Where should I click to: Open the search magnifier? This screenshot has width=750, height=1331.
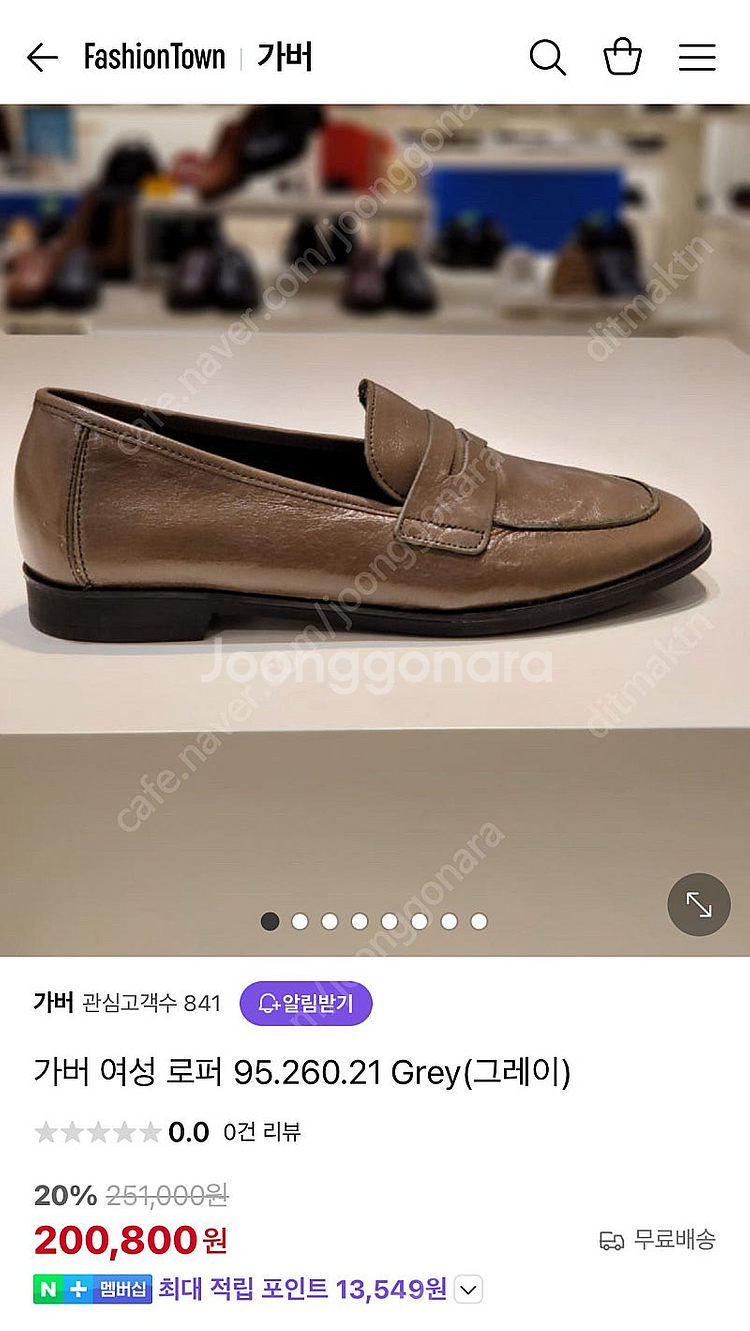coord(547,58)
